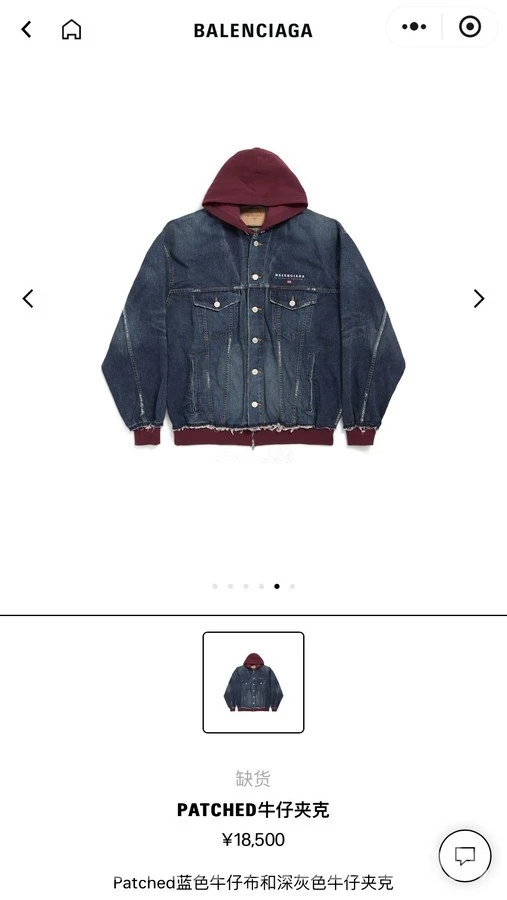The width and height of the screenshot is (507, 900).
Task: Show the previous product image
Action: (28, 298)
